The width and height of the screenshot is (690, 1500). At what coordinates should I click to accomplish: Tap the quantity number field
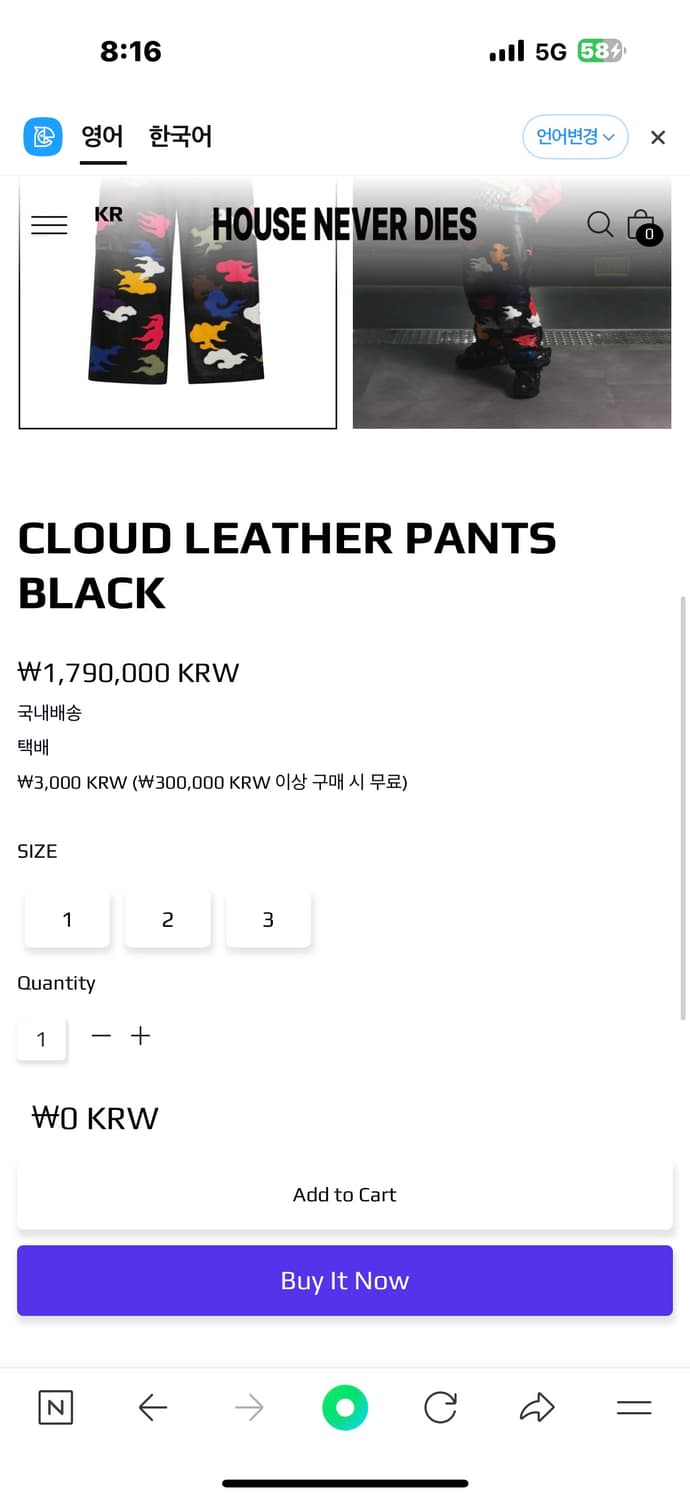42,1039
